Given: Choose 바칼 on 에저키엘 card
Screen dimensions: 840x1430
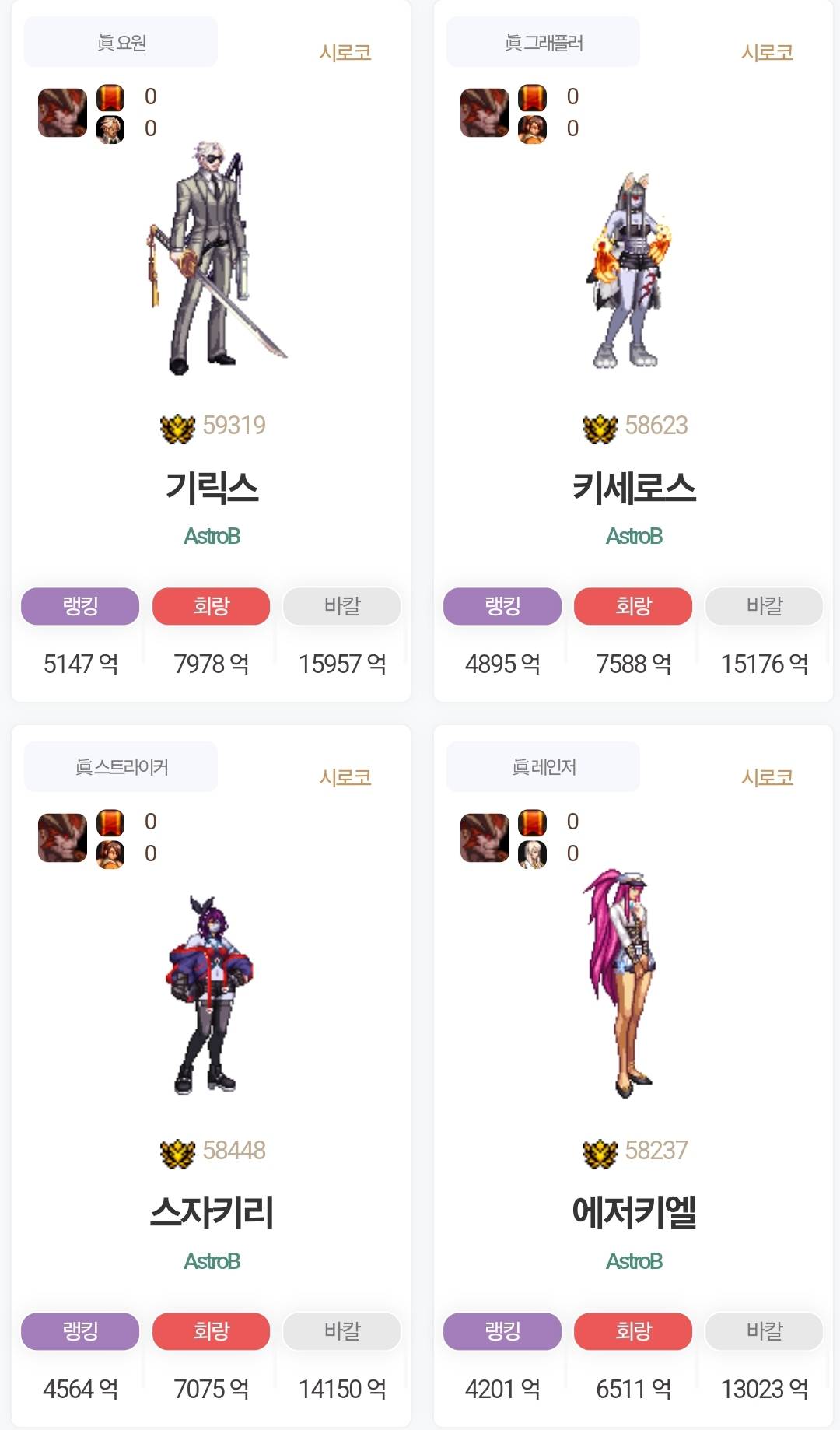Looking at the screenshot, I should [764, 1331].
